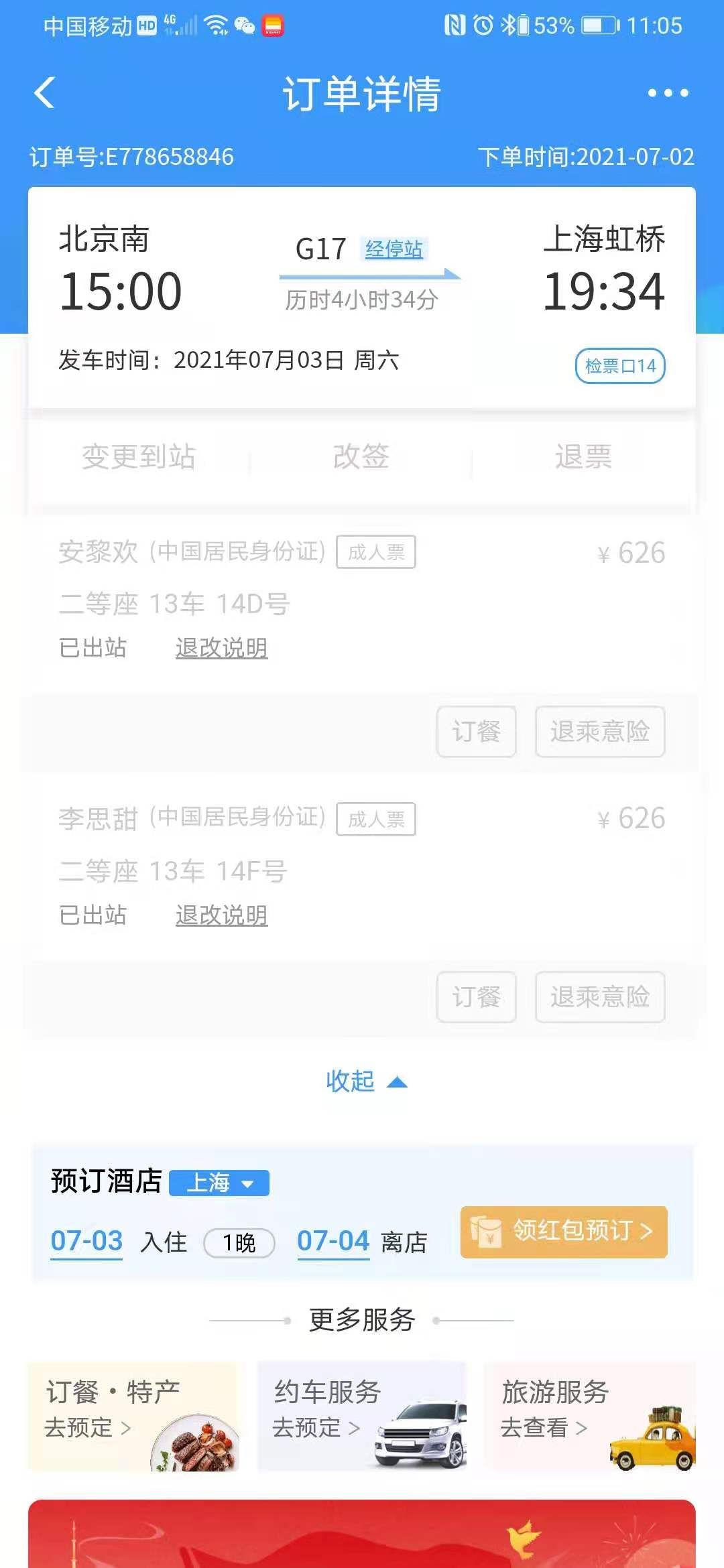Open 订餐·特产 meal booking card
The height and width of the screenshot is (1568, 724).
[x=133, y=1415]
